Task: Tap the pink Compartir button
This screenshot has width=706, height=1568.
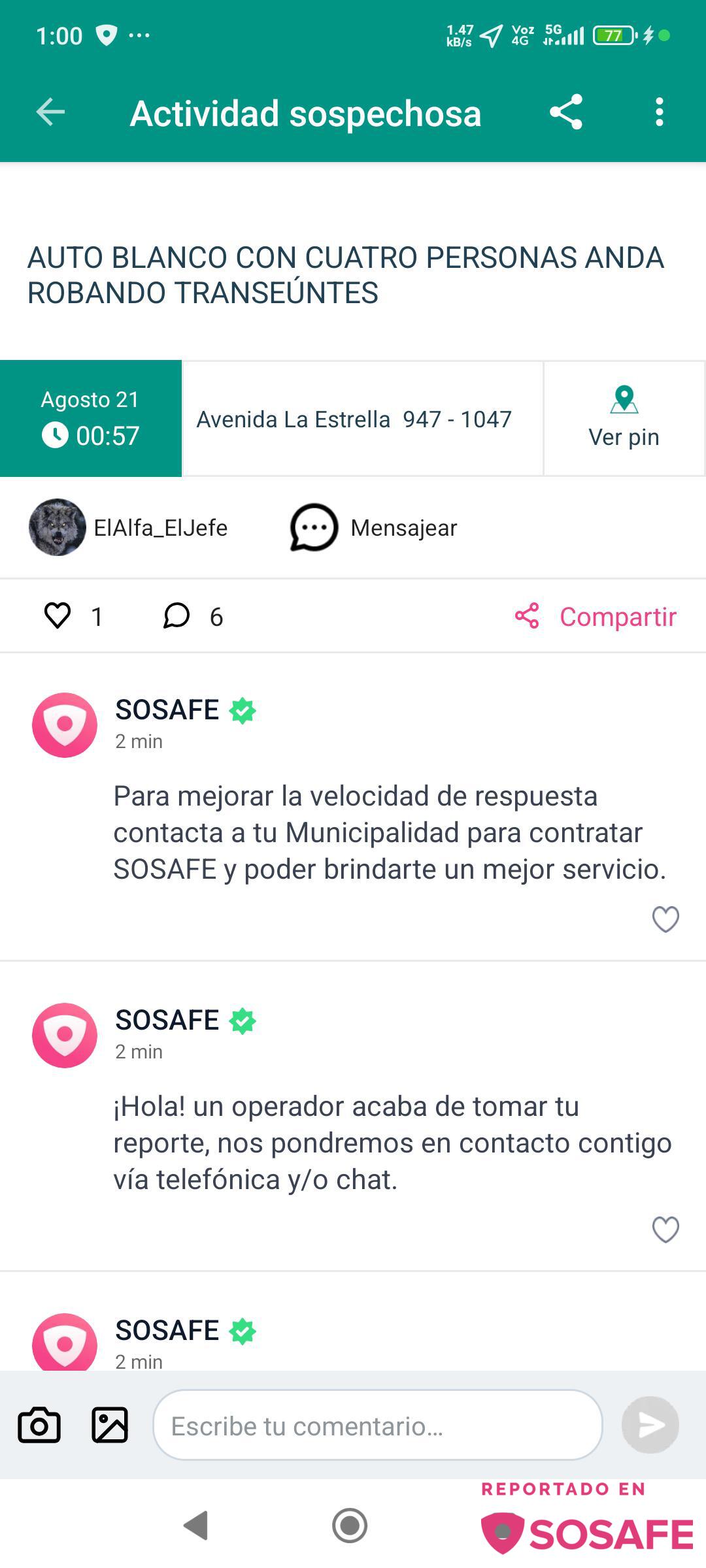Action: pos(596,616)
